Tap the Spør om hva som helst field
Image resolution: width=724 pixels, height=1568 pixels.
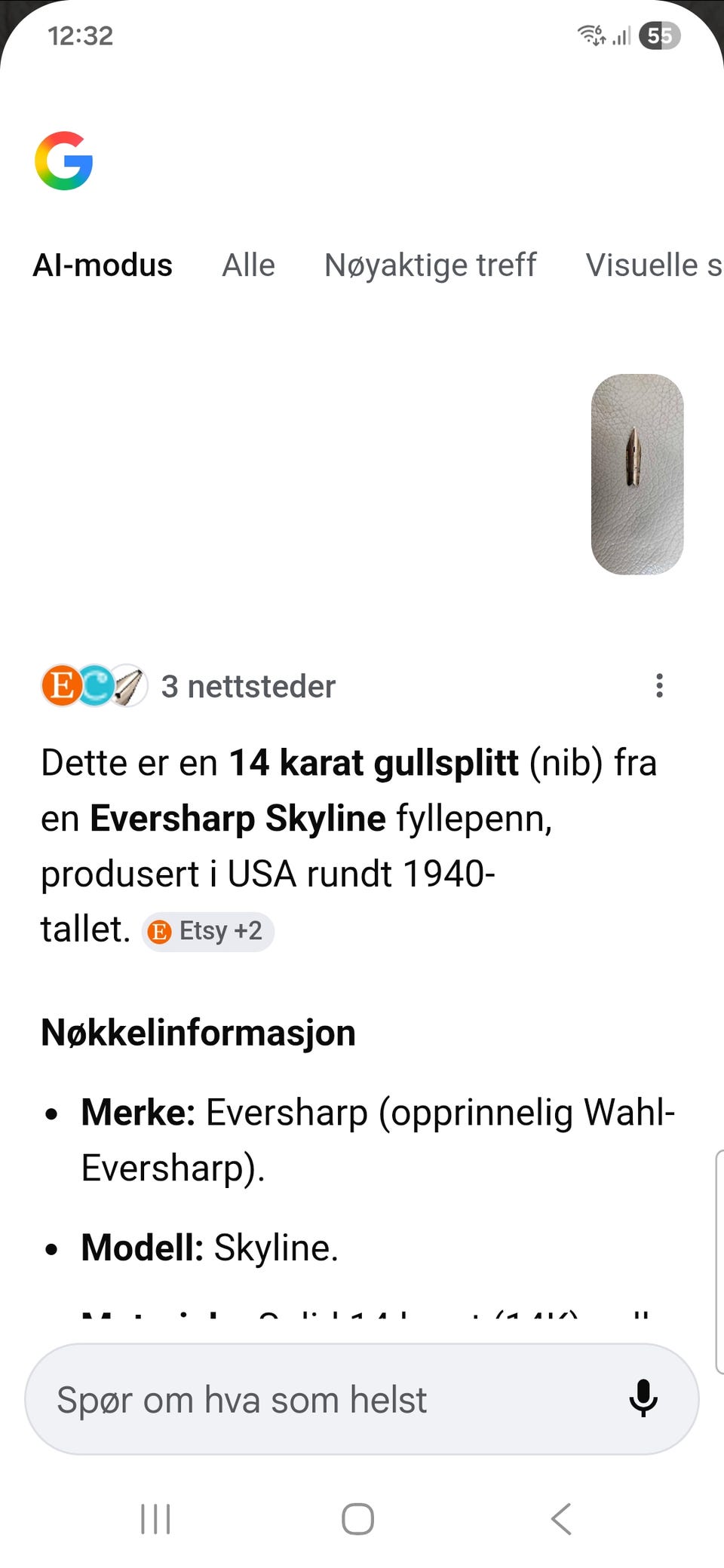[x=302, y=1399]
